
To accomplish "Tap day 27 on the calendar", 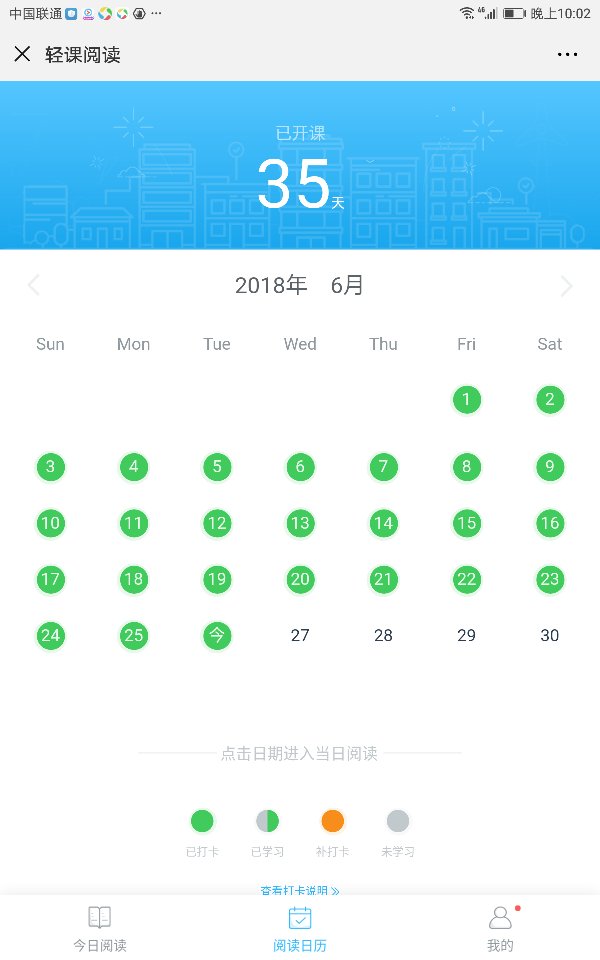I will click(300, 636).
